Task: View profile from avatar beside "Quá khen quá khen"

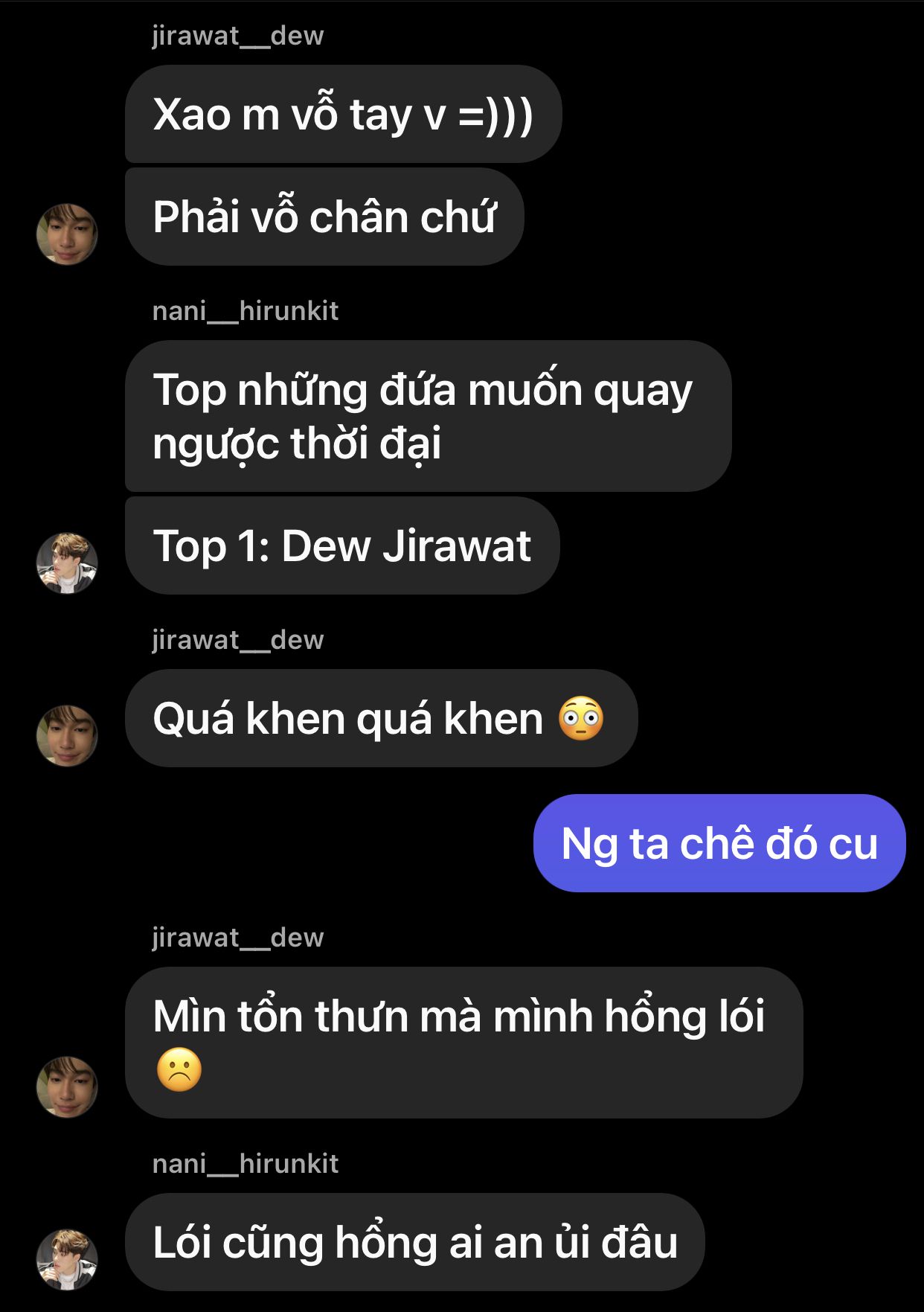Action: [67, 736]
